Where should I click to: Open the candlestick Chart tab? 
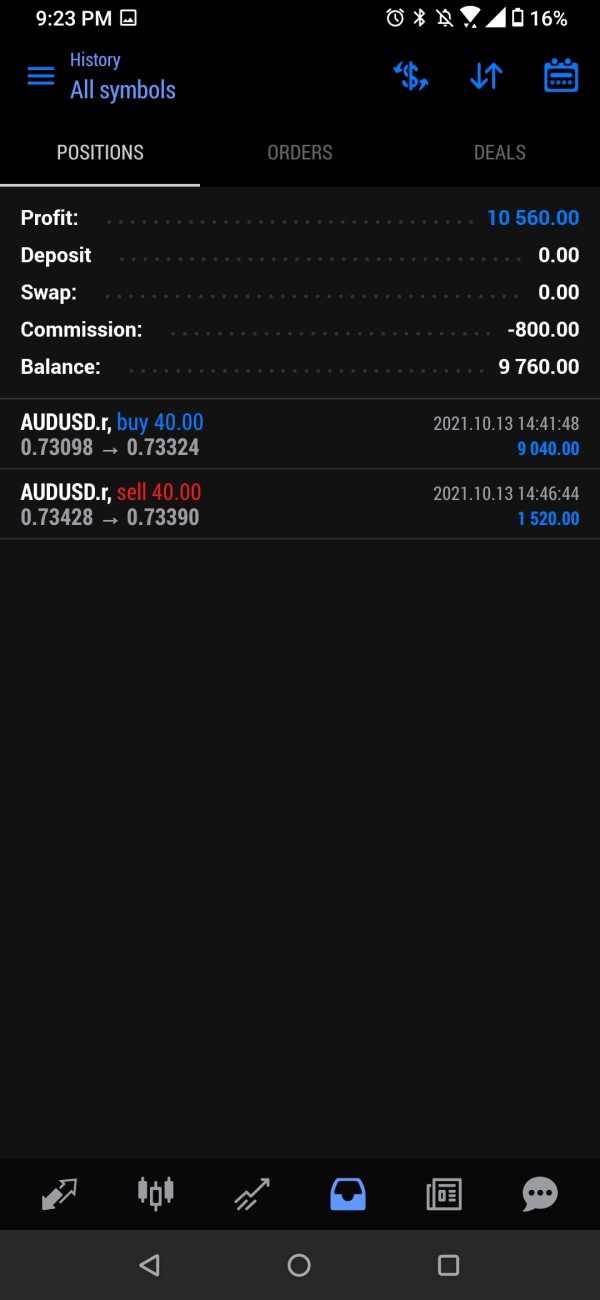tap(155, 1193)
